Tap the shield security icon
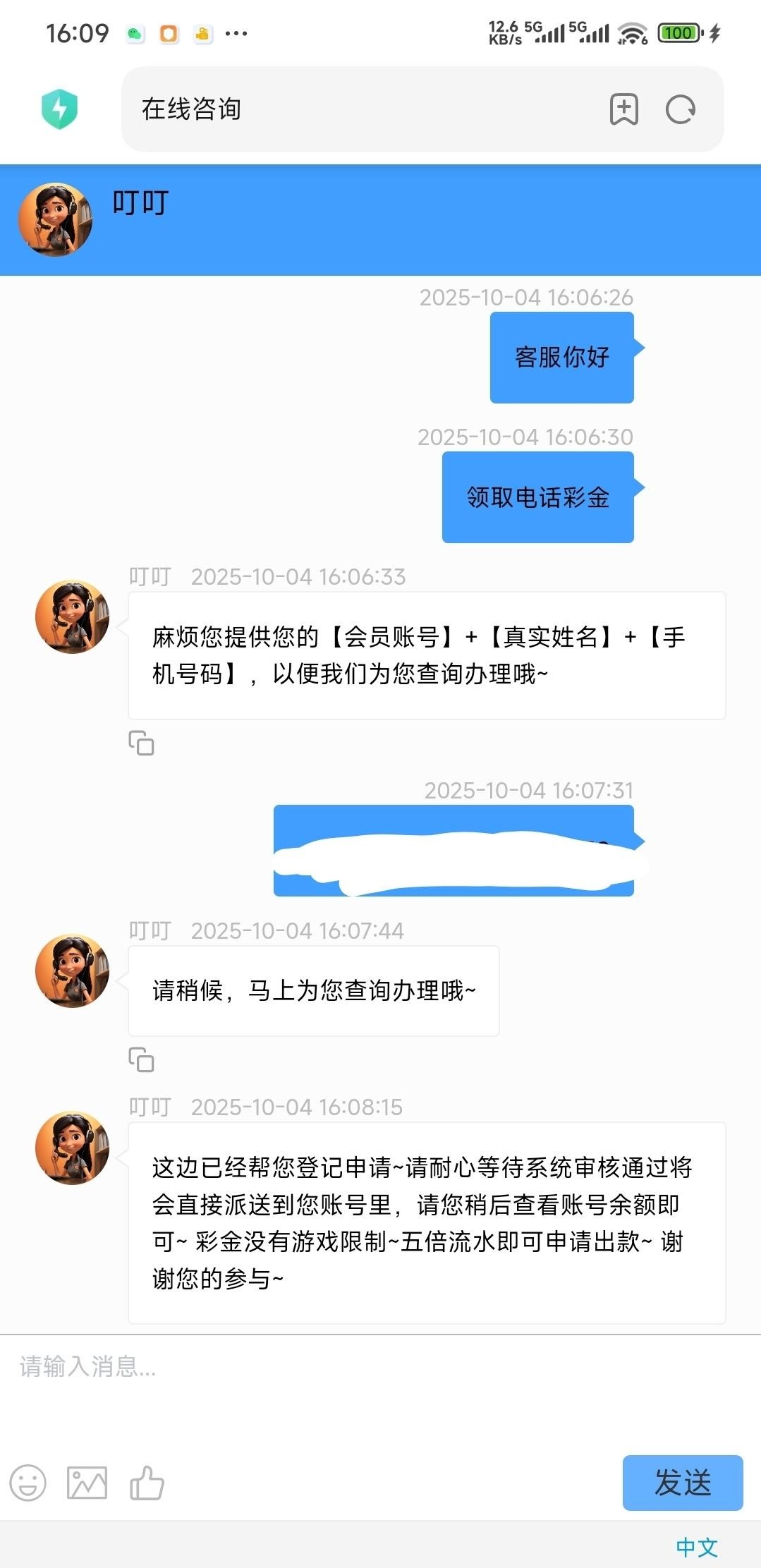This screenshot has width=761, height=1568. (59, 109)
